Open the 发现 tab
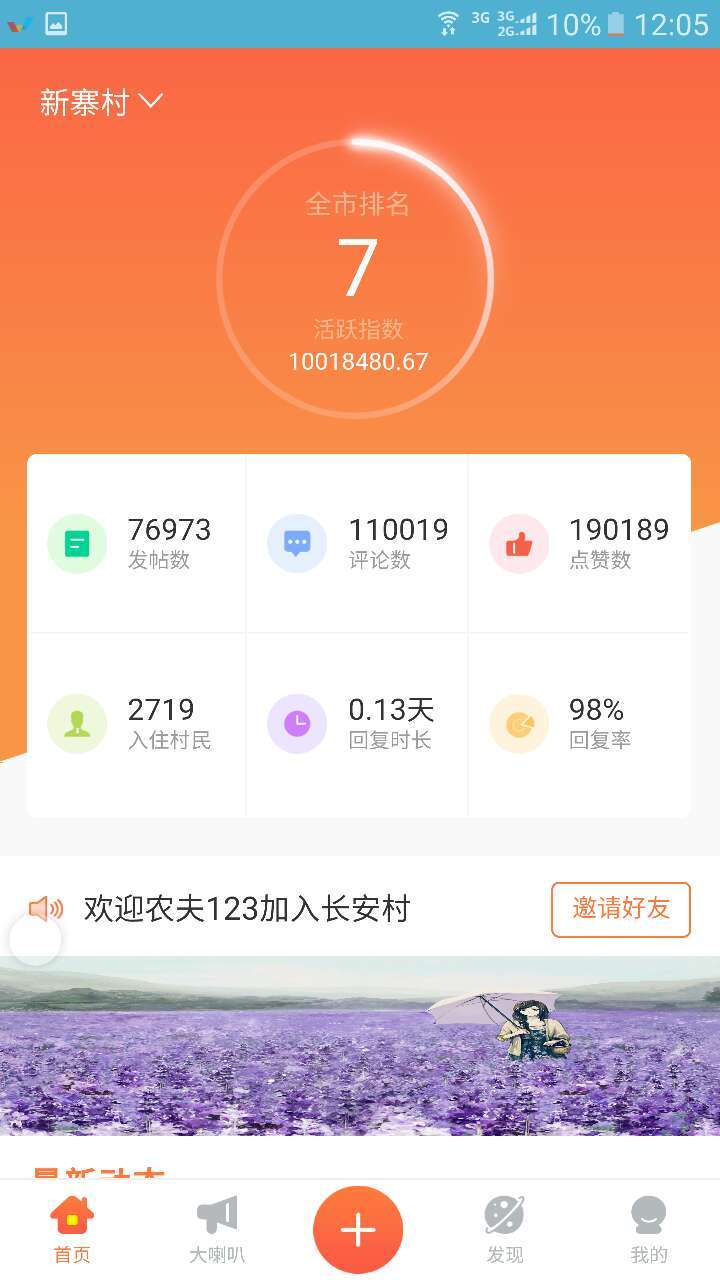720x1280 pixels. pyautogui.click(x=504, y=1230)
